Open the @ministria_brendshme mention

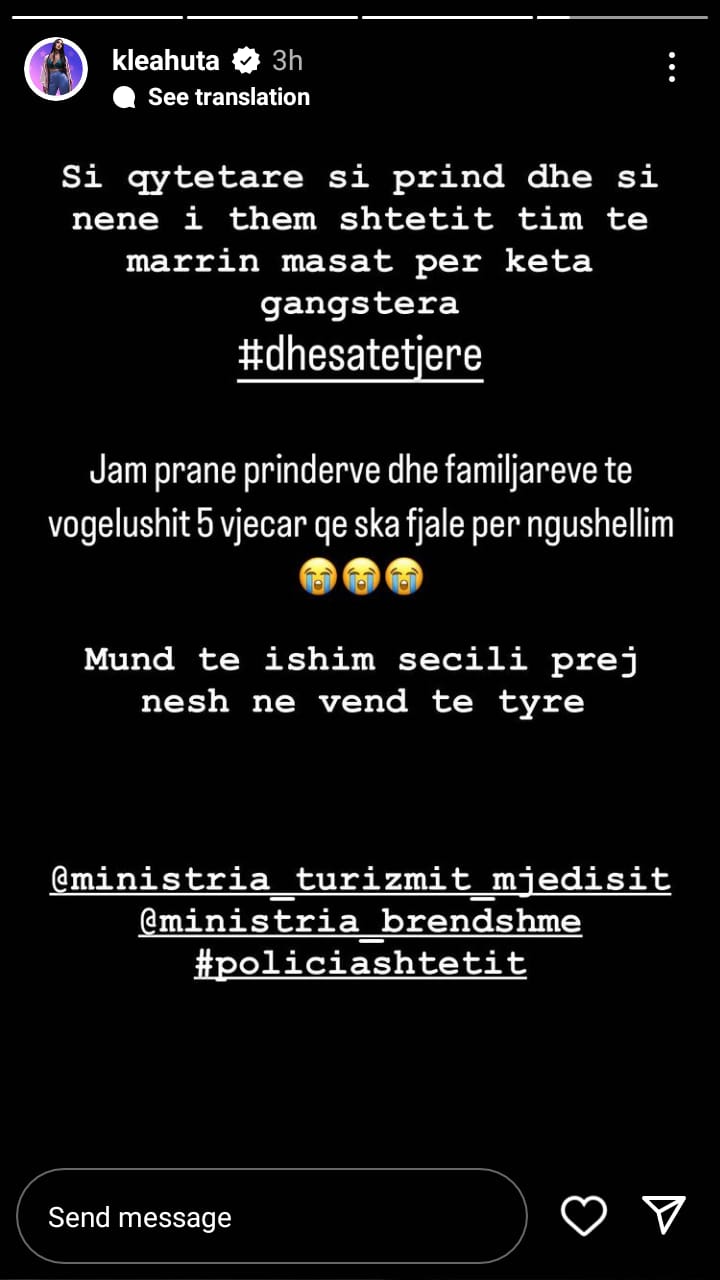click(360, 921)
